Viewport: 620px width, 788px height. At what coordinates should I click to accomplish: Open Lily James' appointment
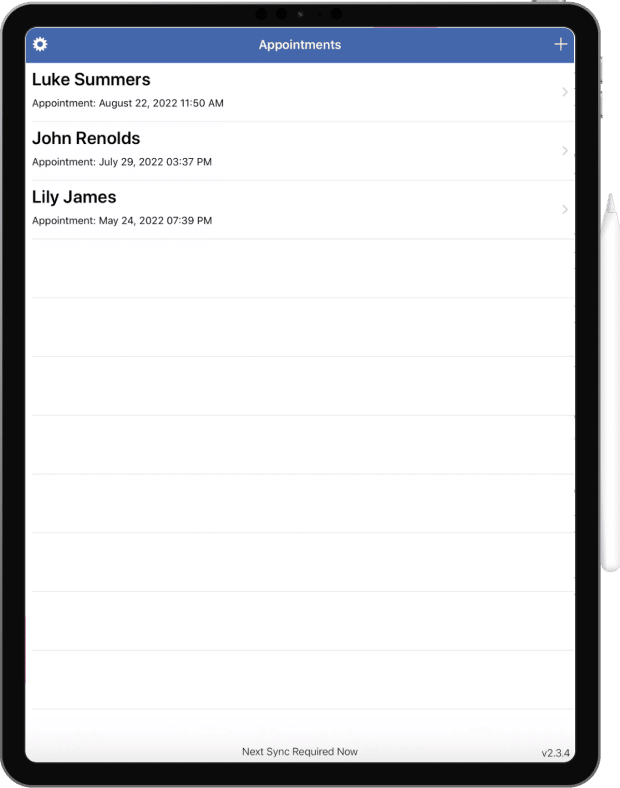point(300,209)
